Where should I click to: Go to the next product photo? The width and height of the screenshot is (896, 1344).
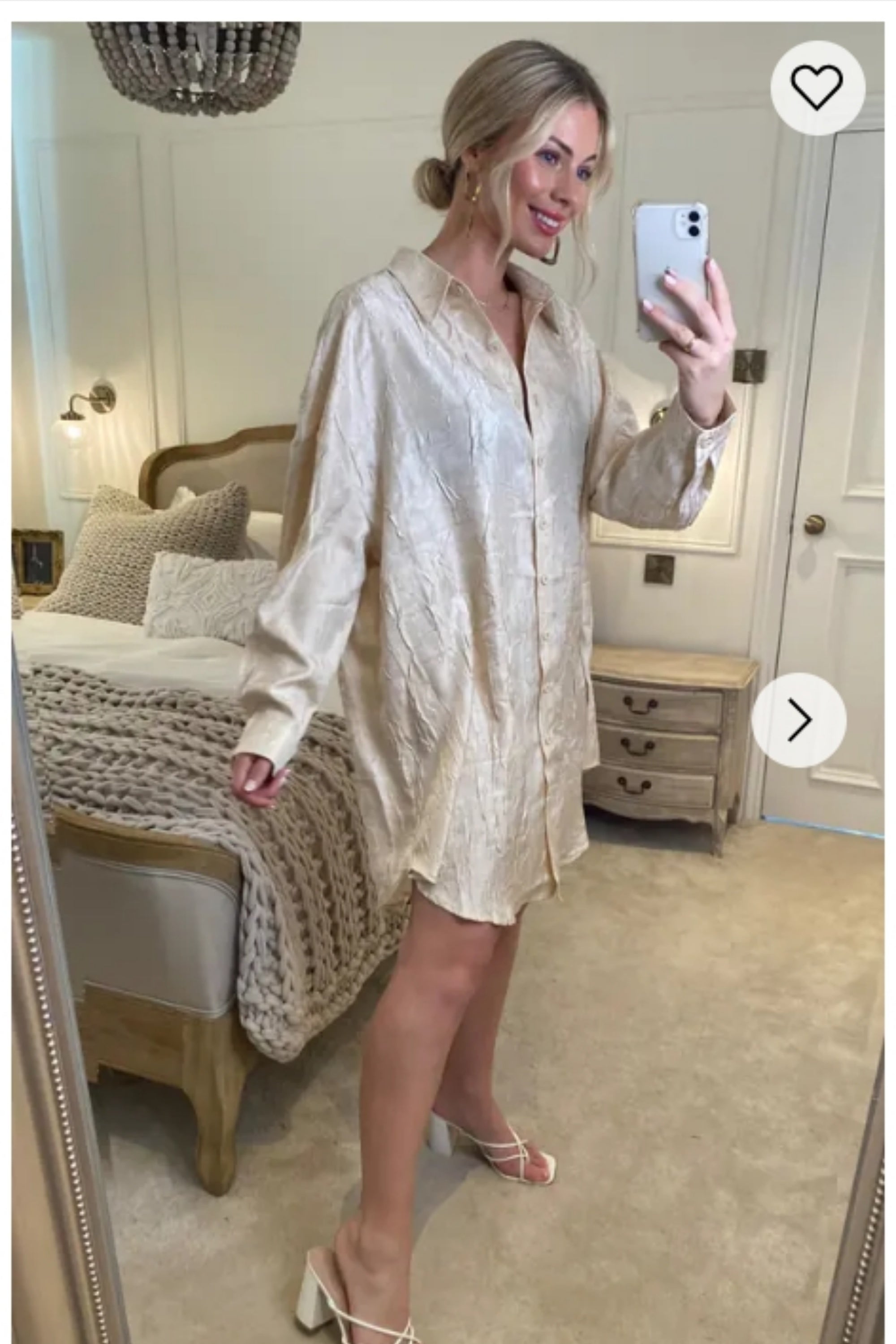point(798,719)
